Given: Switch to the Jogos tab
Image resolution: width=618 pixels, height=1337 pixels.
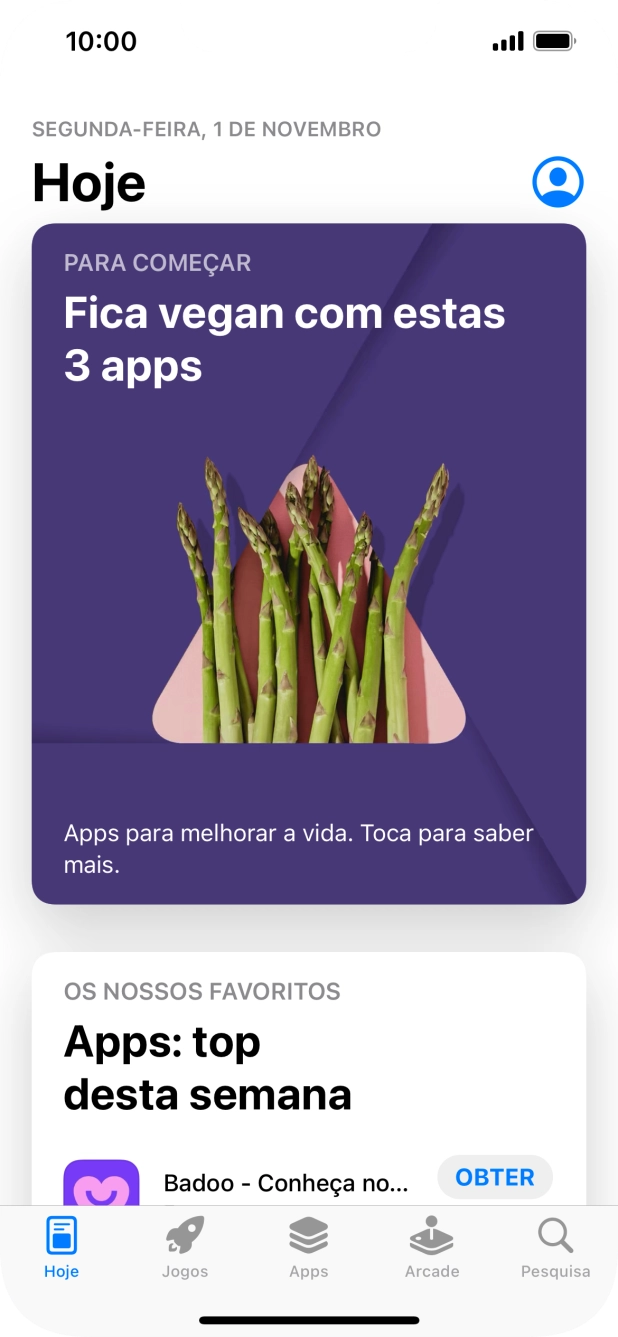Looking at the screenshot, I should pyautogui.click(x=185, y=1247).
